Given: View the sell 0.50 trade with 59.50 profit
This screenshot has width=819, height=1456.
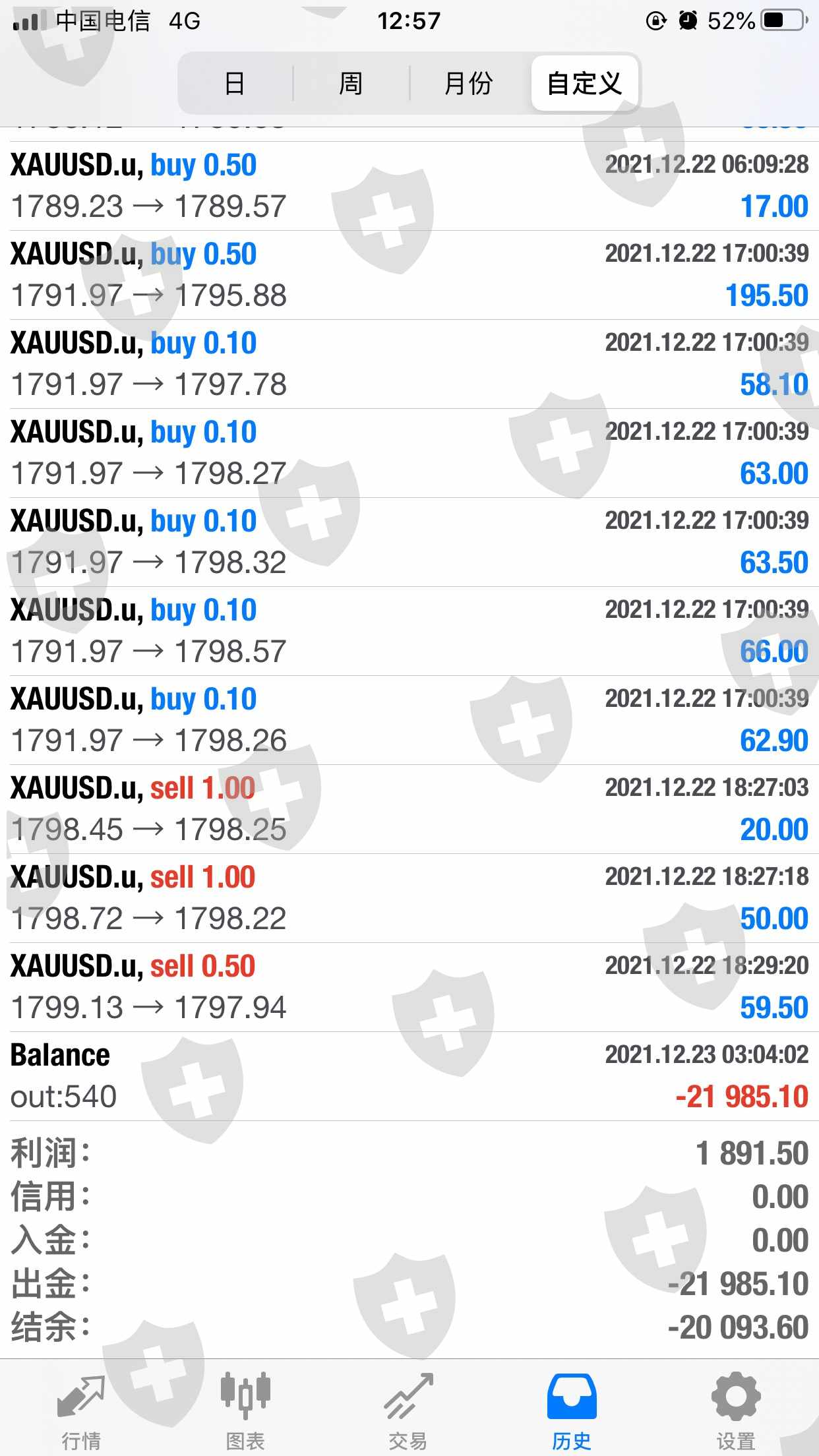Looking at the screenshot, I should [x=409, y=987].
